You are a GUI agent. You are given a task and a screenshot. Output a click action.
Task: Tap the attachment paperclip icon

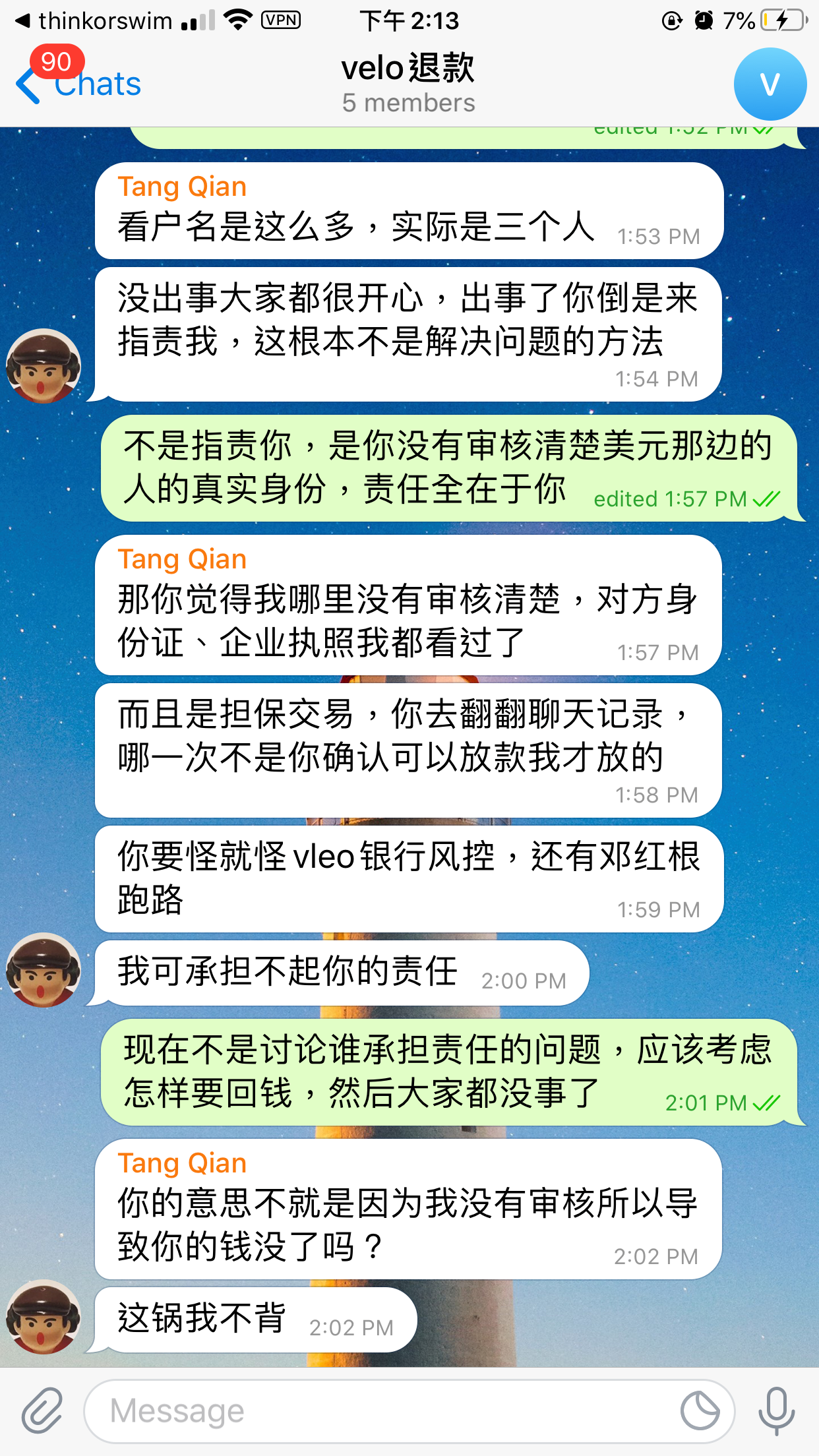tap(42, 1410)
